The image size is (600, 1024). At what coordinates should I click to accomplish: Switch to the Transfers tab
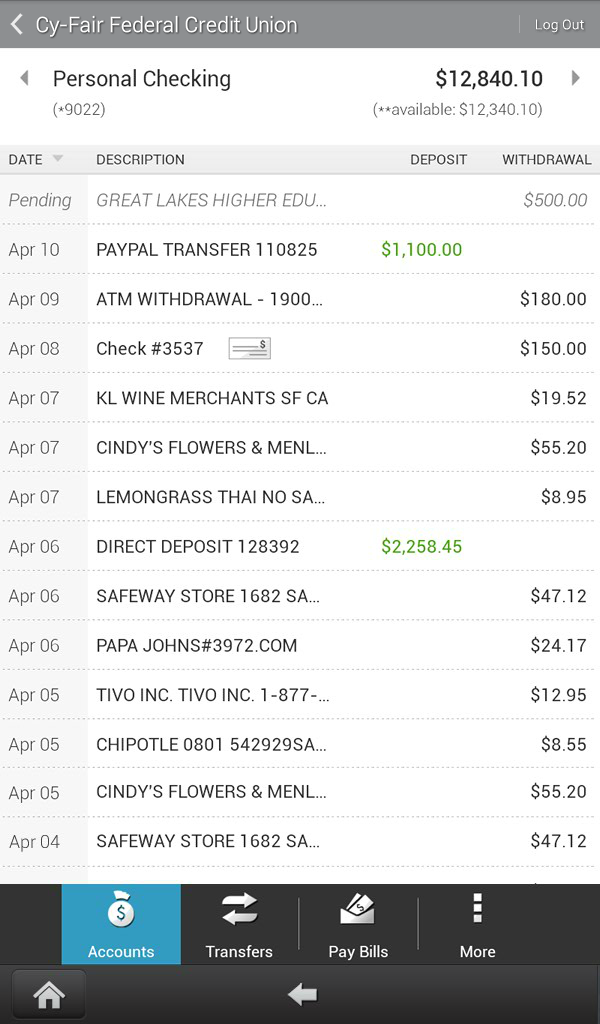point(239,924)
